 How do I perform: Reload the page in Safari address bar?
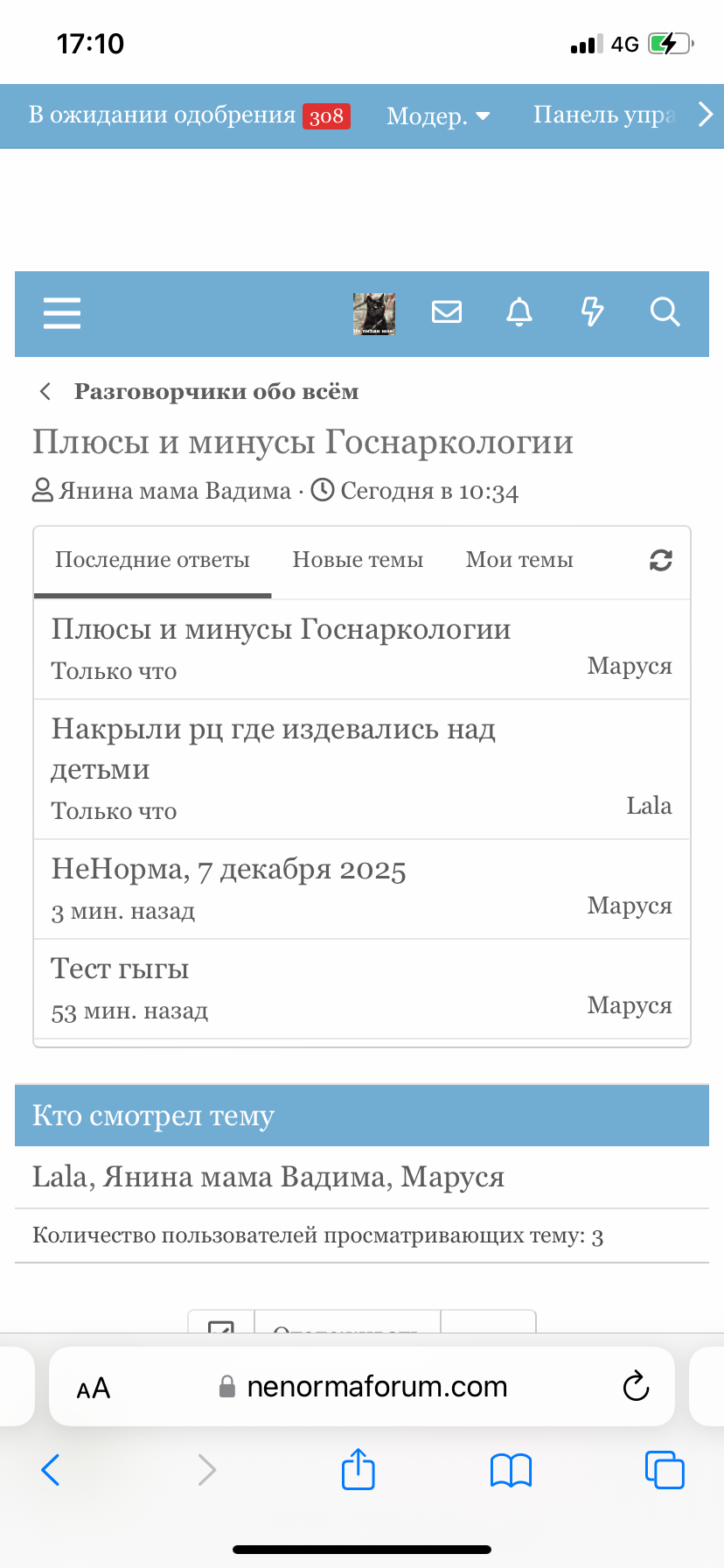(x=636, y=1387)
